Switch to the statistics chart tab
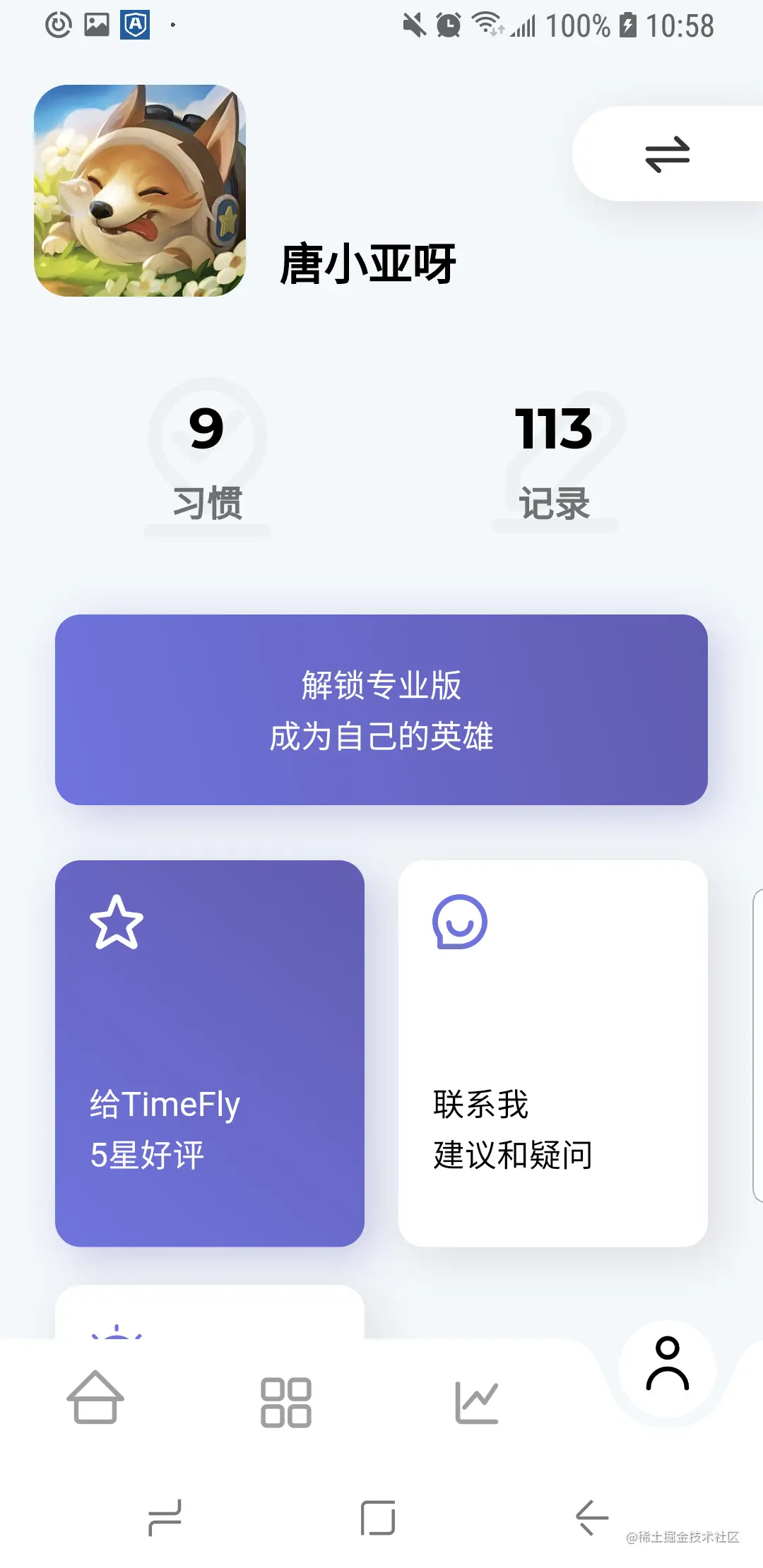 point(477,1401)
